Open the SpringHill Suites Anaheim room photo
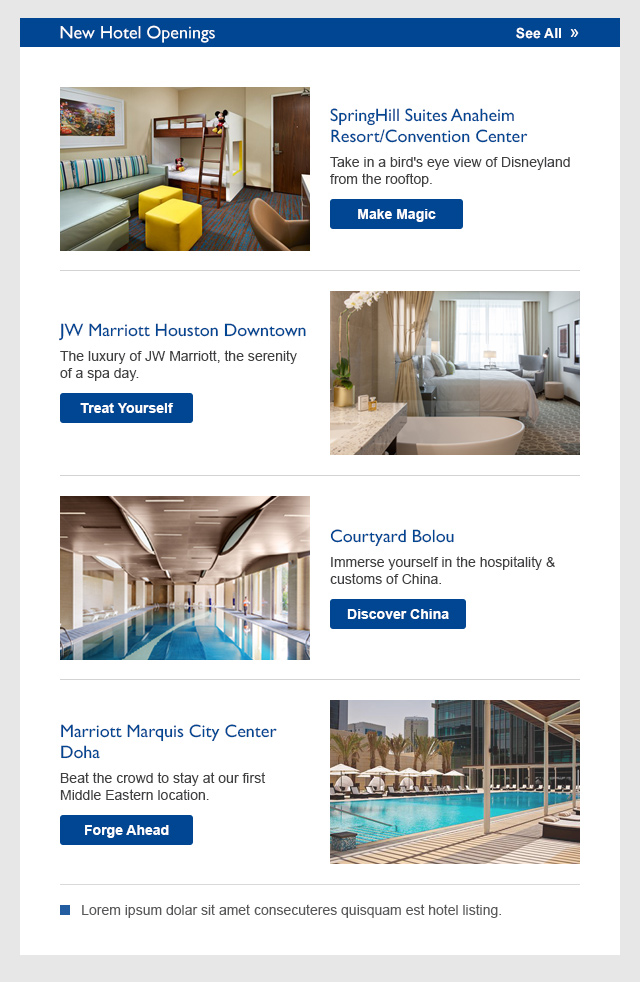Image resolution: width=640 pixels, height=982 pixels. pos(185,169)
